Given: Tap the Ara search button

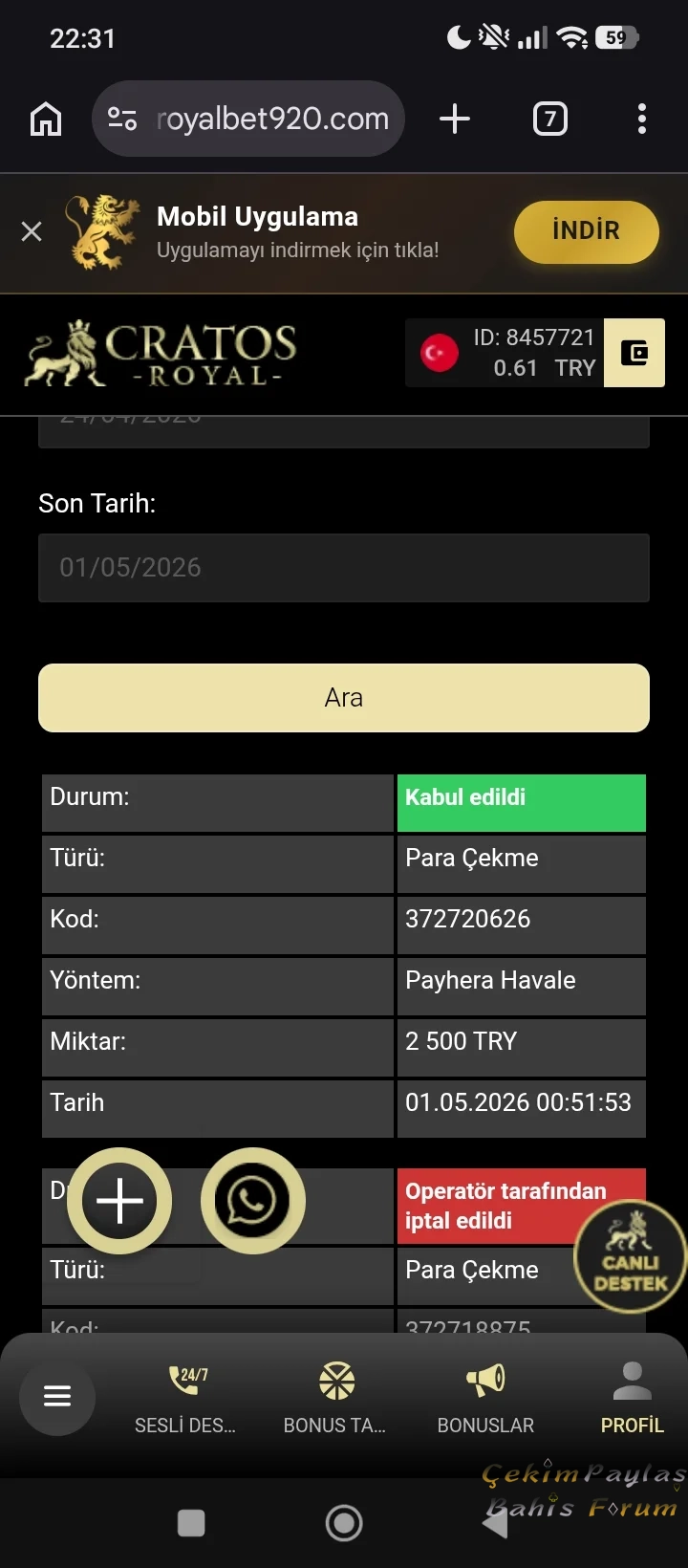Looking at the screenshot, I should (344, 698).
